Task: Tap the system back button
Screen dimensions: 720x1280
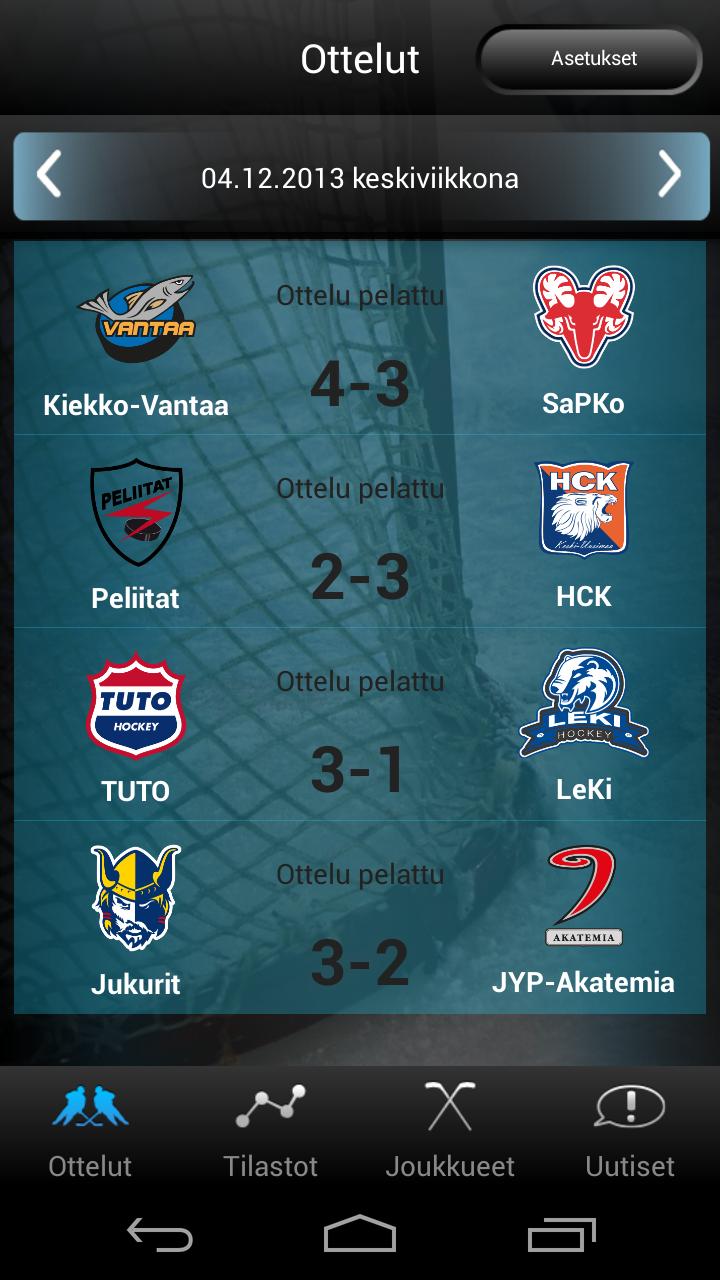Action: [160, 1235]
